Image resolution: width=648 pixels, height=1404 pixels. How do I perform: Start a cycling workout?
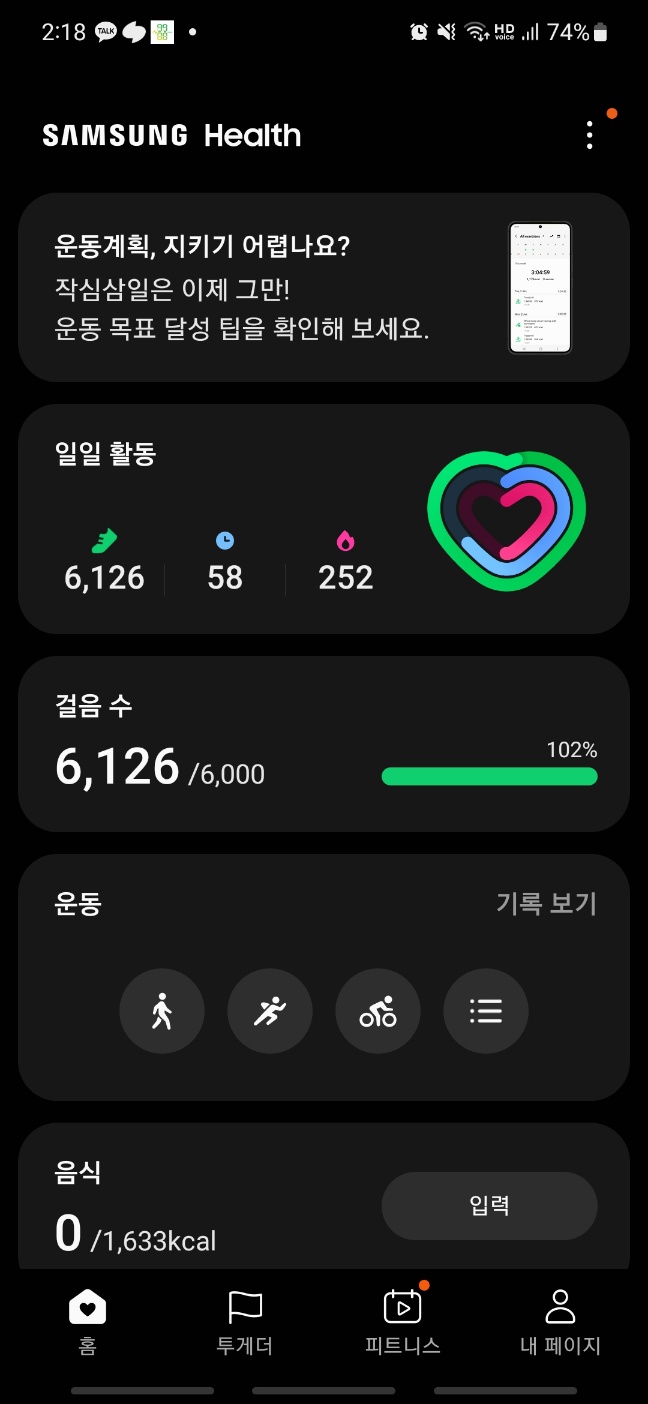tap(378, 1012)
